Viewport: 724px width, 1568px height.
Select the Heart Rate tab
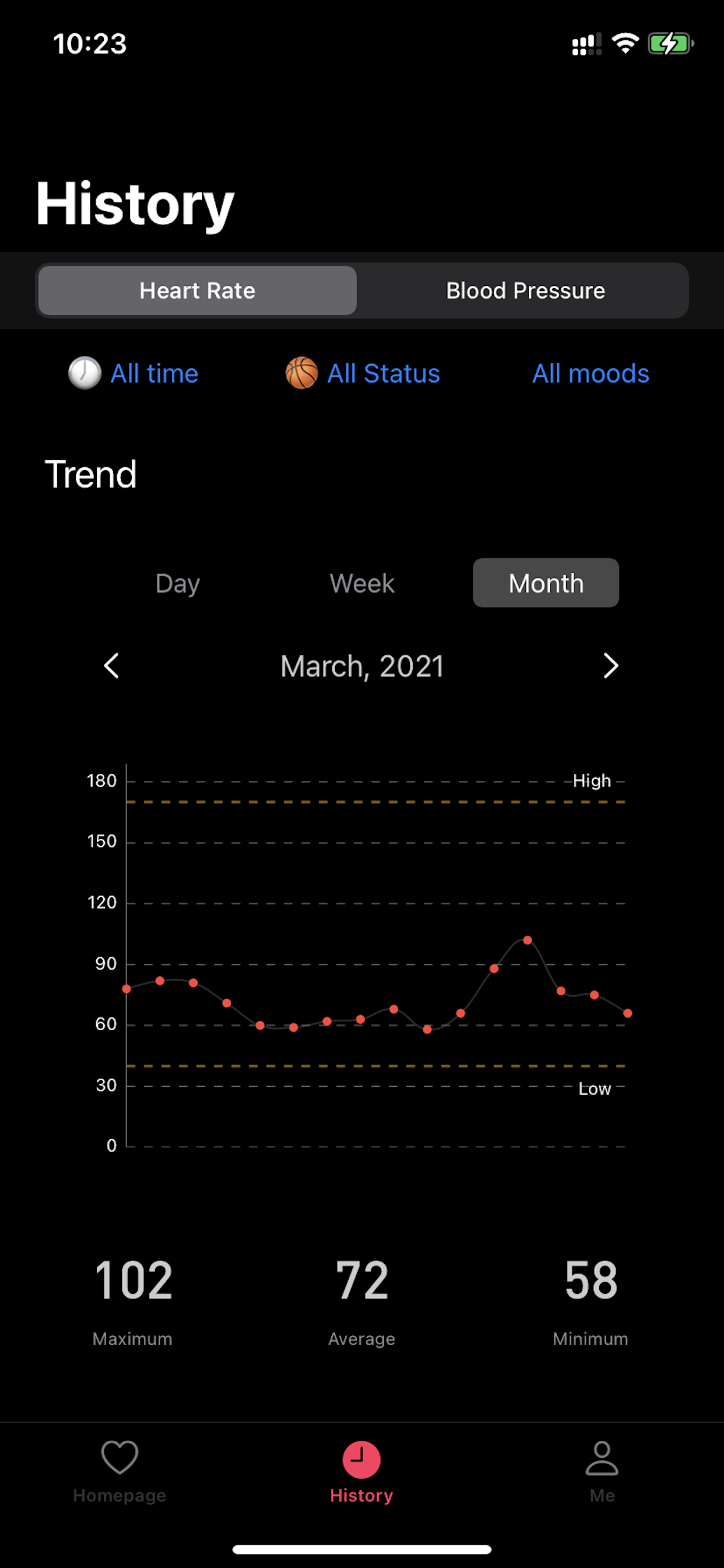coord(196,290)
